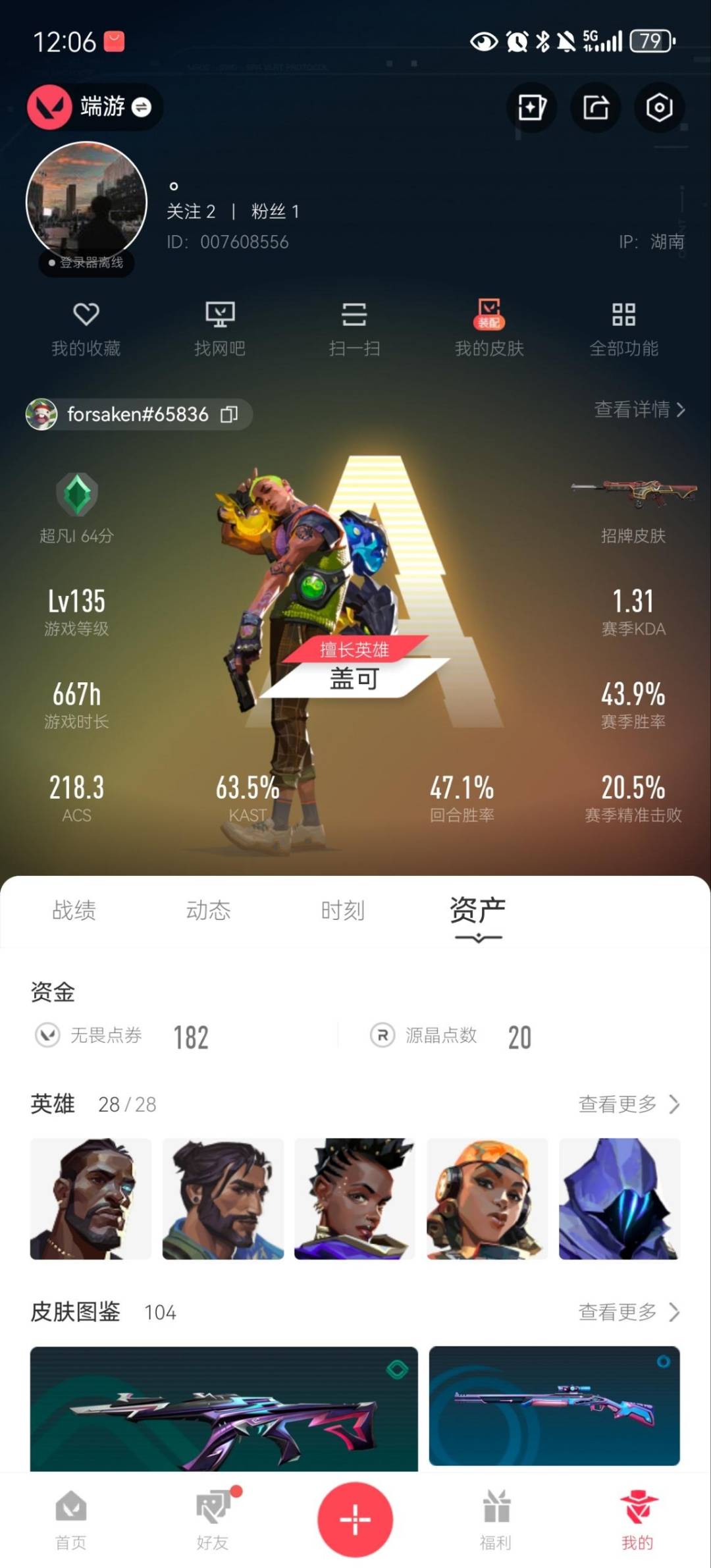Viewport: 711px width, 1568px height.
Task: View the 粉丝 1 followers list
Action: [x=276, y=212]
